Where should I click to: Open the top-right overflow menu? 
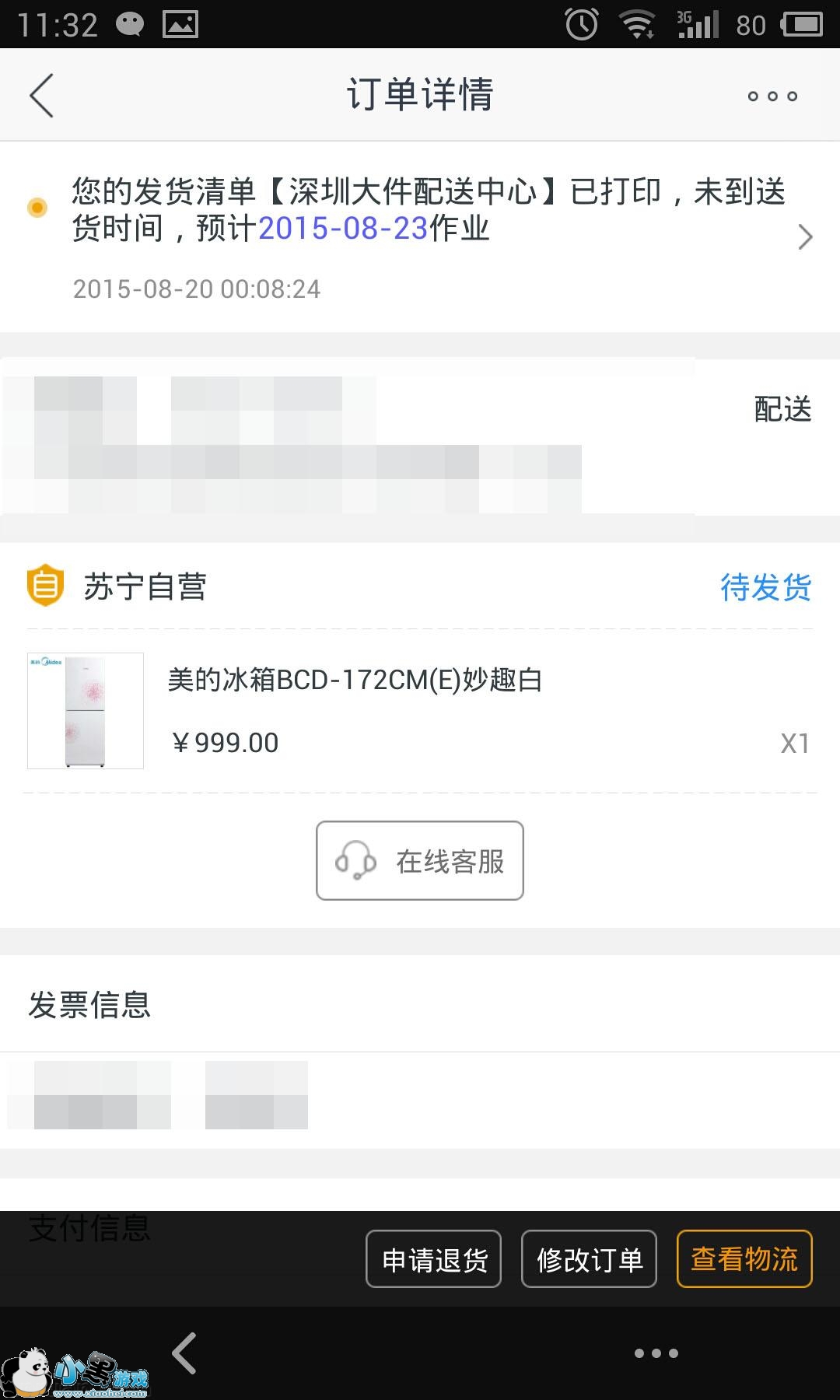[x=772, y=96]
